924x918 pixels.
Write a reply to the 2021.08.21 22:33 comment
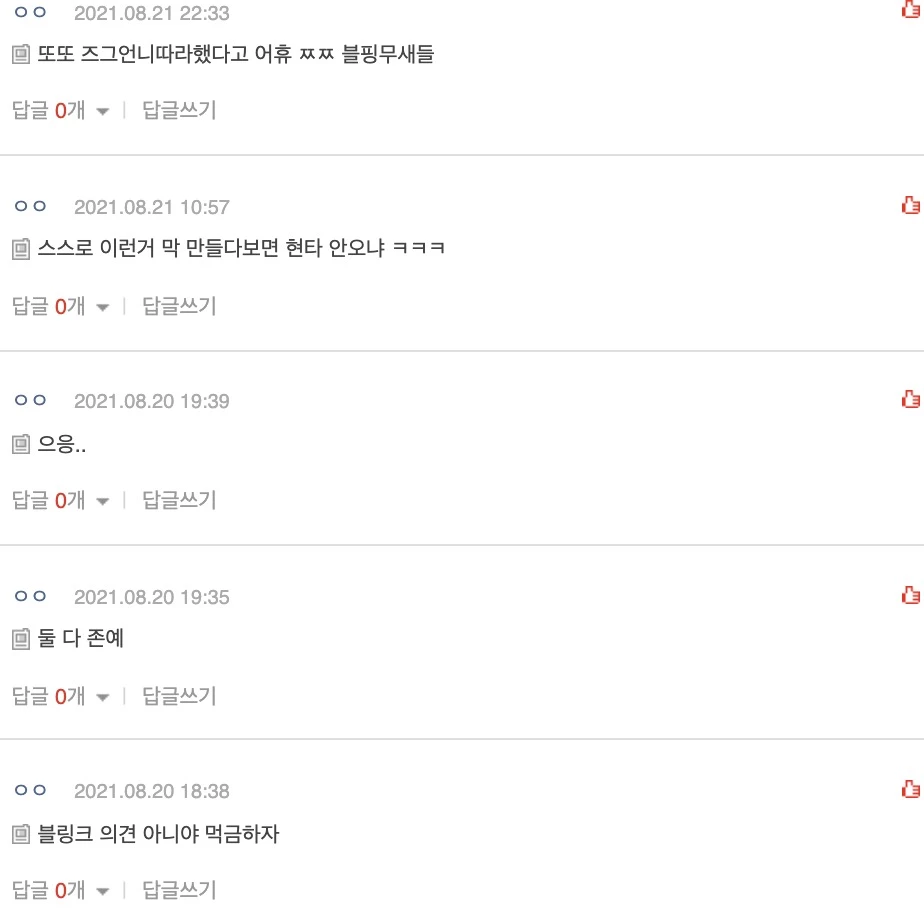pos(179,110)
